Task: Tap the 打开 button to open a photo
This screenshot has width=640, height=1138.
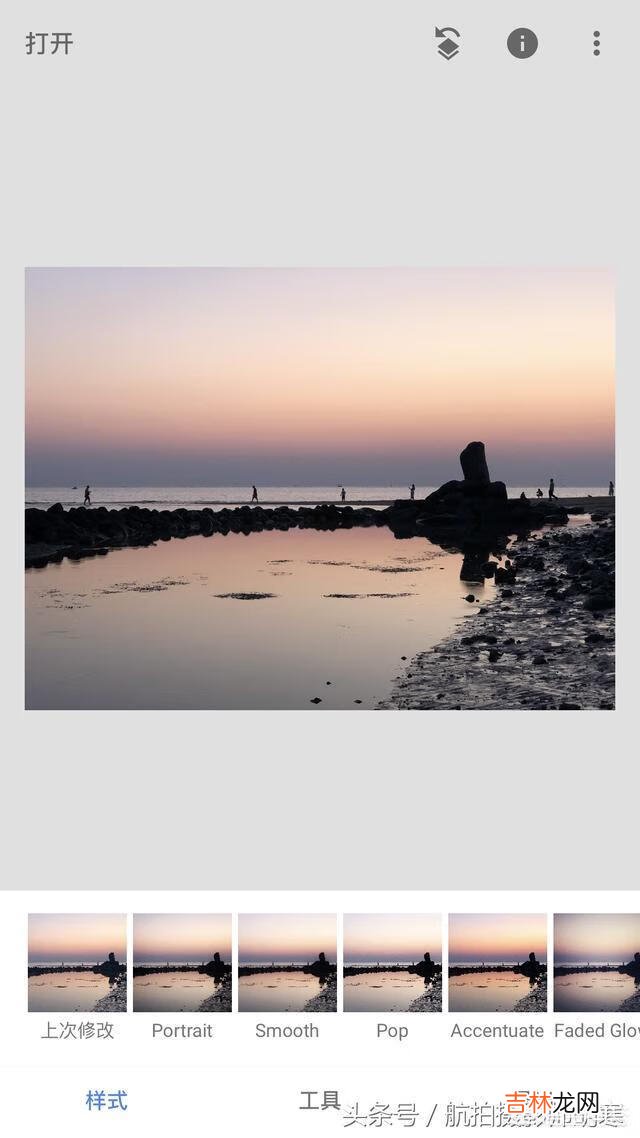Action: 49,44
